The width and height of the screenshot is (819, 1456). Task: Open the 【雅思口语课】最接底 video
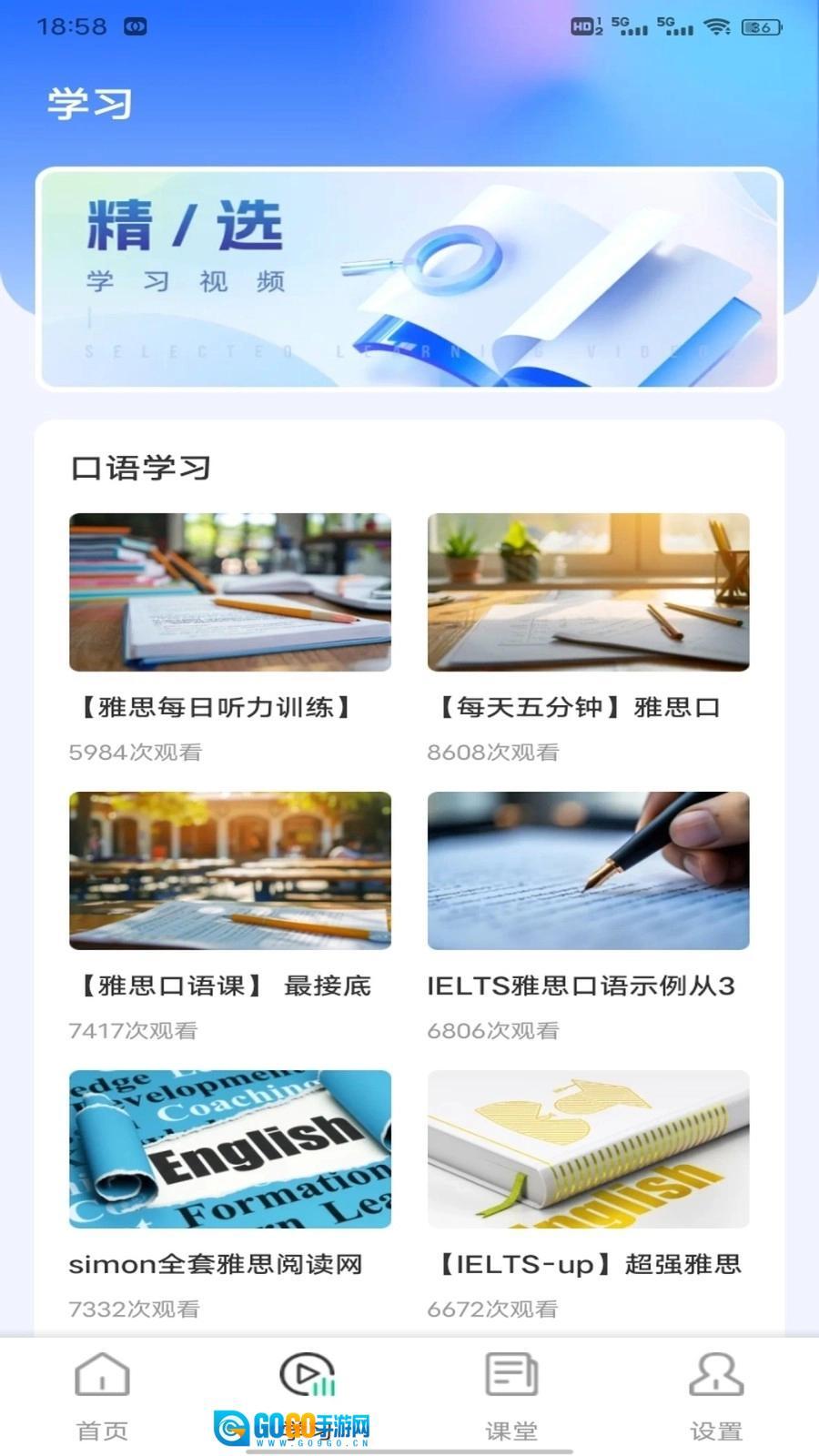pyautogui.click(x=230, y=871)
